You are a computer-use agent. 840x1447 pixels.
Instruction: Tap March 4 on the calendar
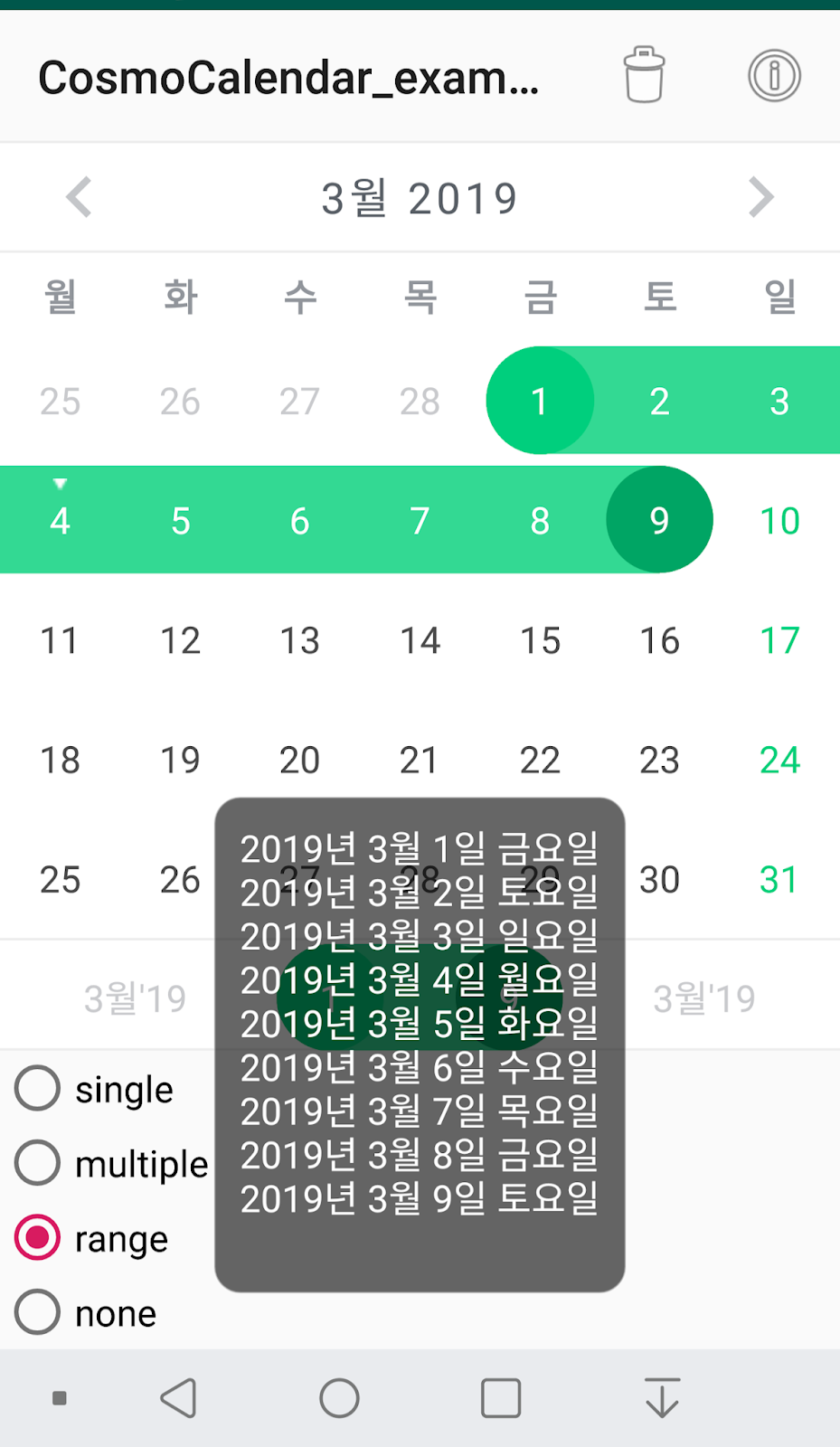(60, 520)
